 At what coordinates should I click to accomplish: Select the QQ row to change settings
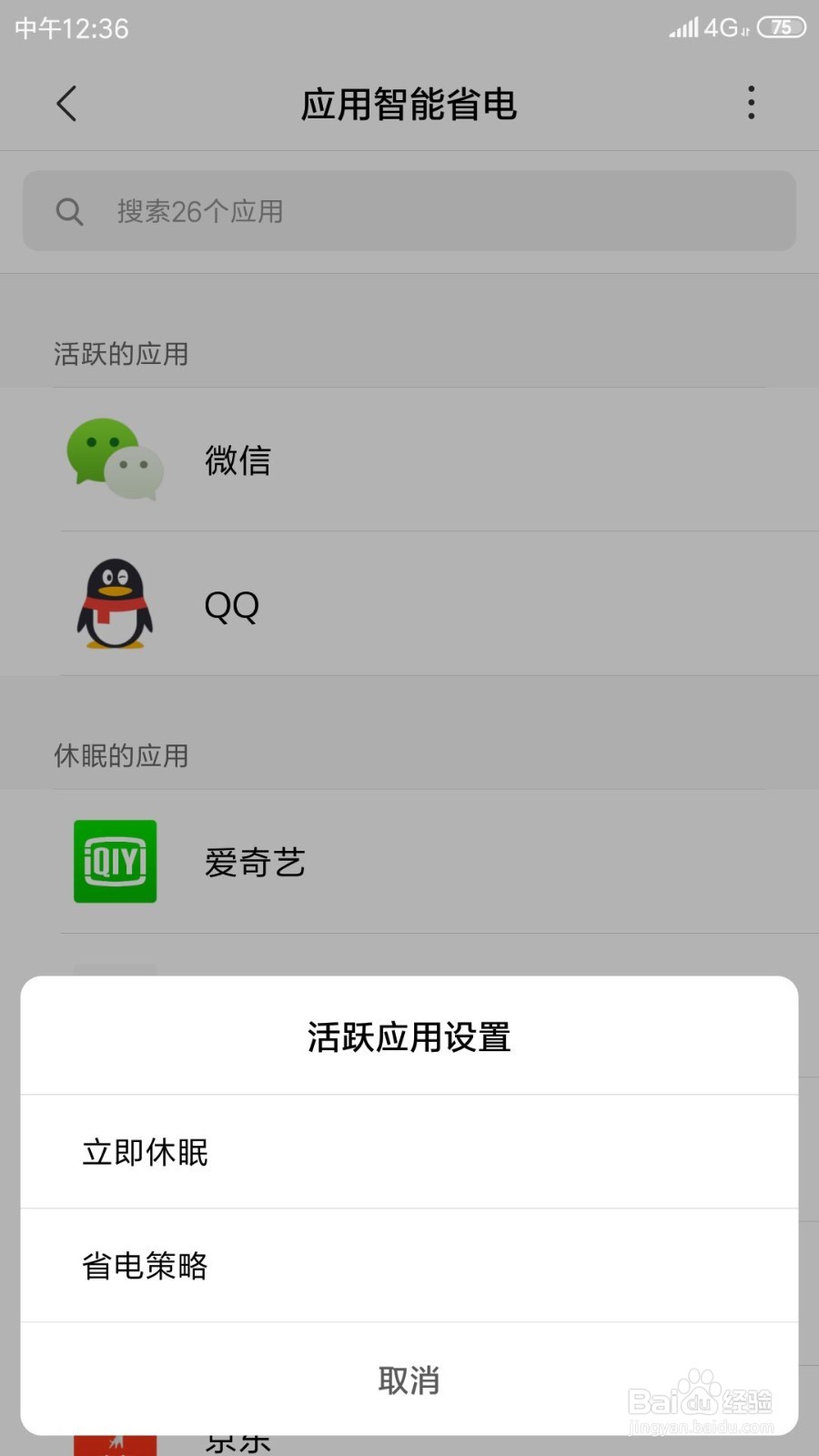tap(409, 603)
